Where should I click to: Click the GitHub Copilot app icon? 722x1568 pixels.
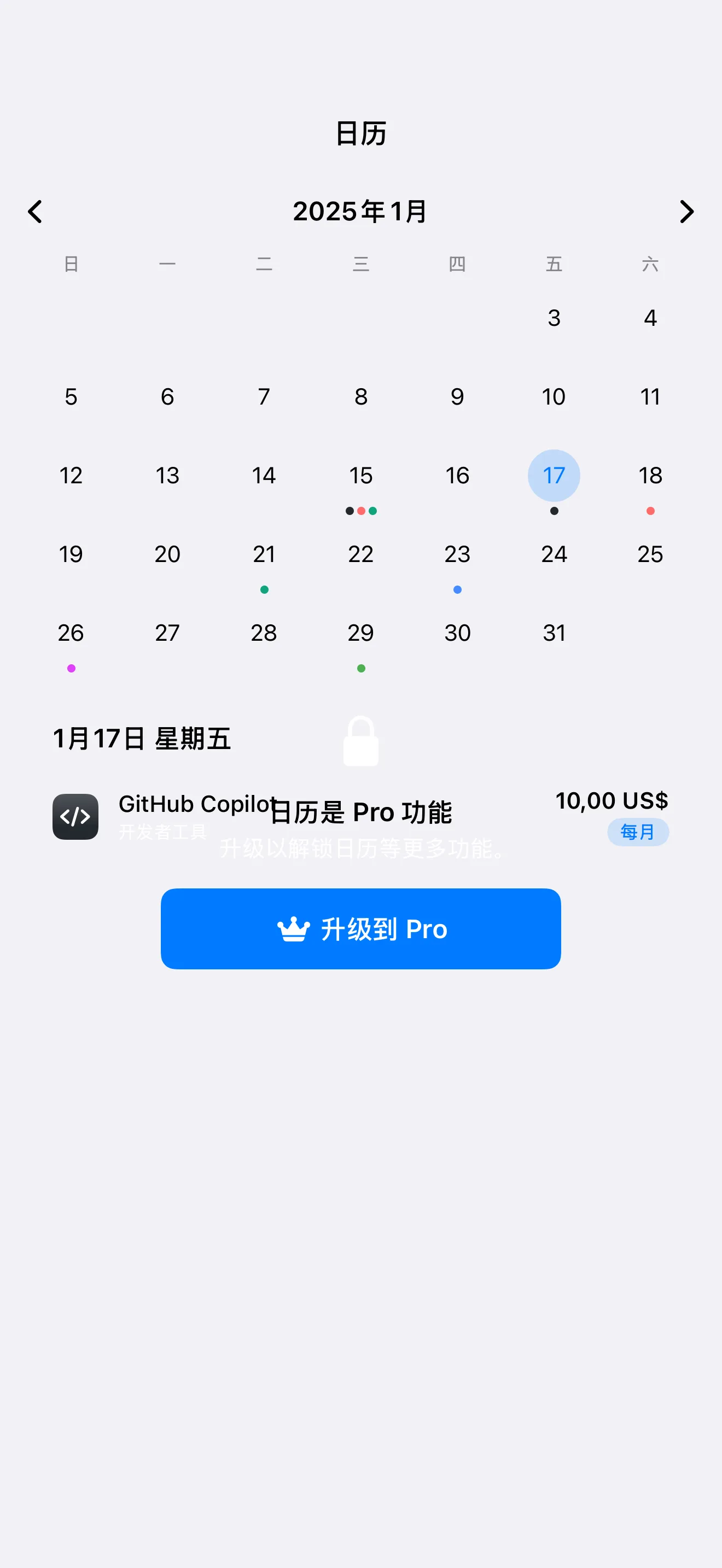tap(75, 816)
